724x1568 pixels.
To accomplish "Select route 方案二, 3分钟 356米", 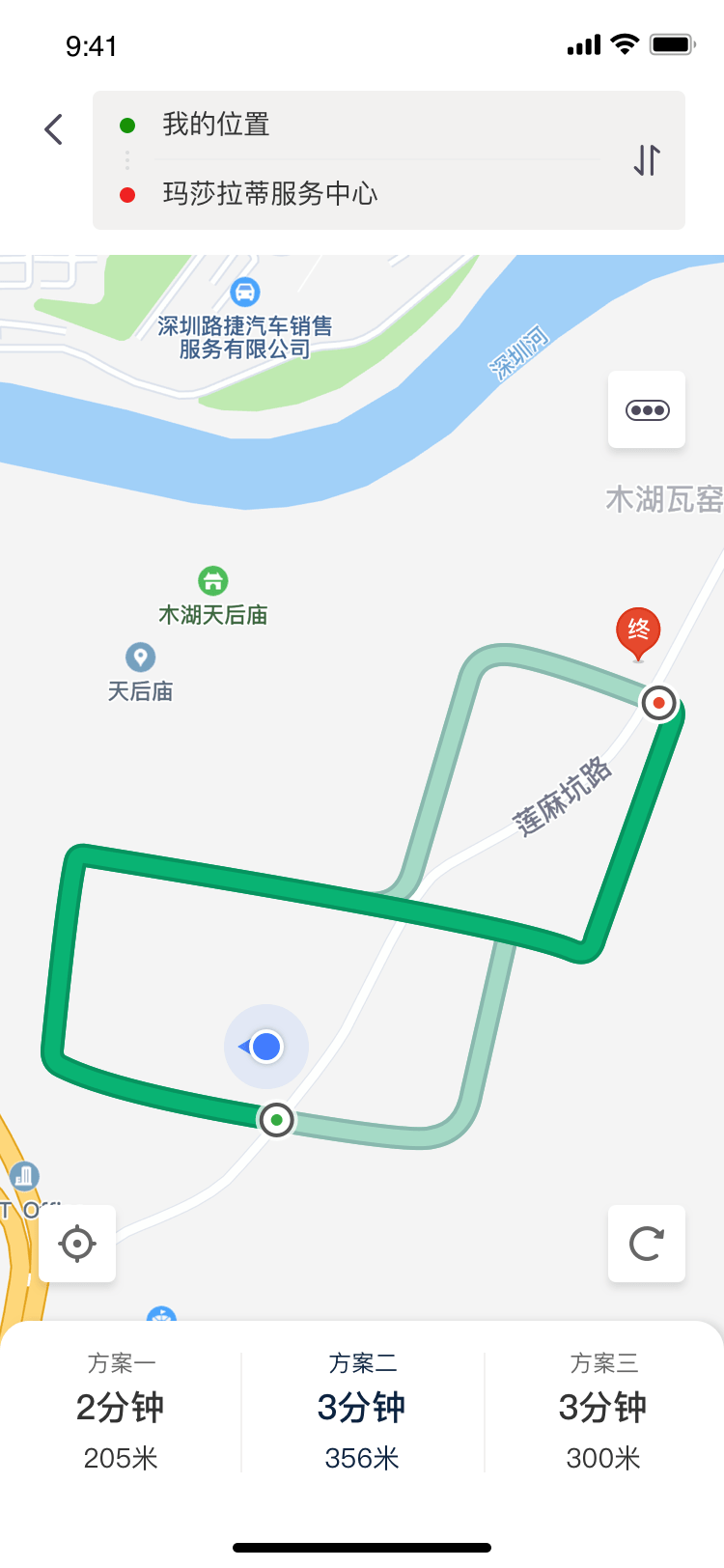I will pos(362,1411).
